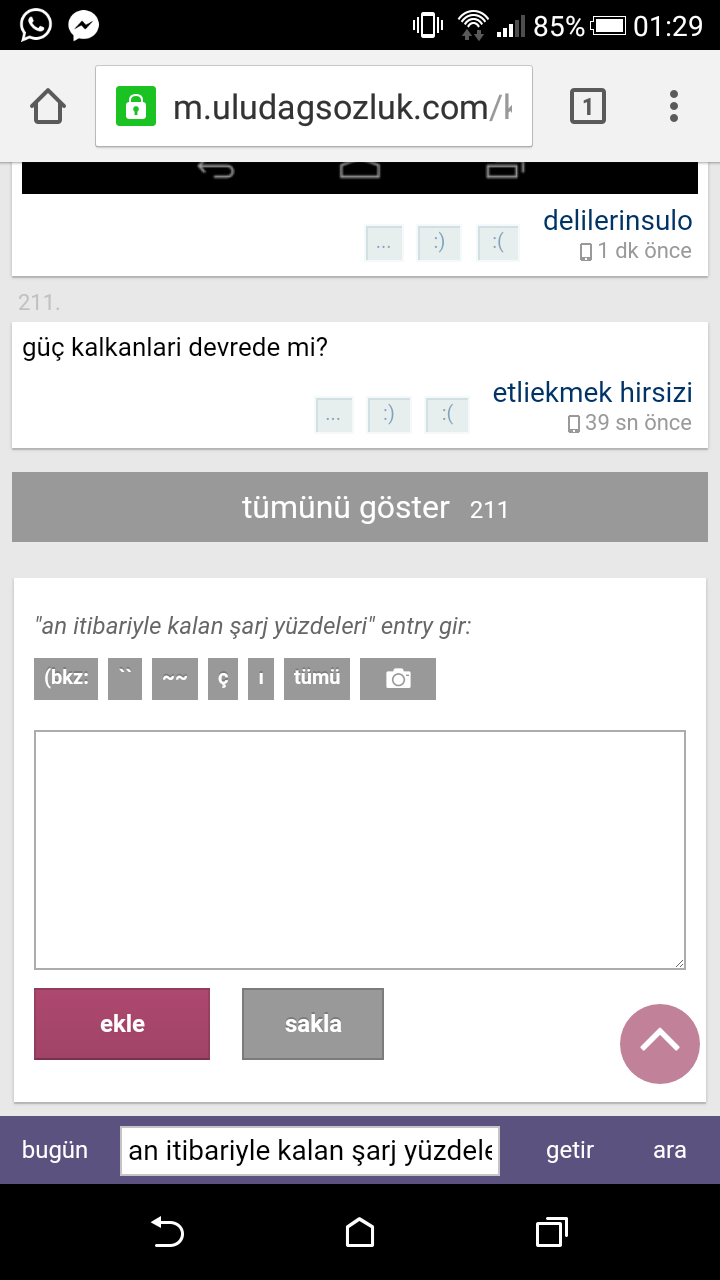Open the browser home page
This screenshot has height=1280, width=720.
click(x=48, y=106)
